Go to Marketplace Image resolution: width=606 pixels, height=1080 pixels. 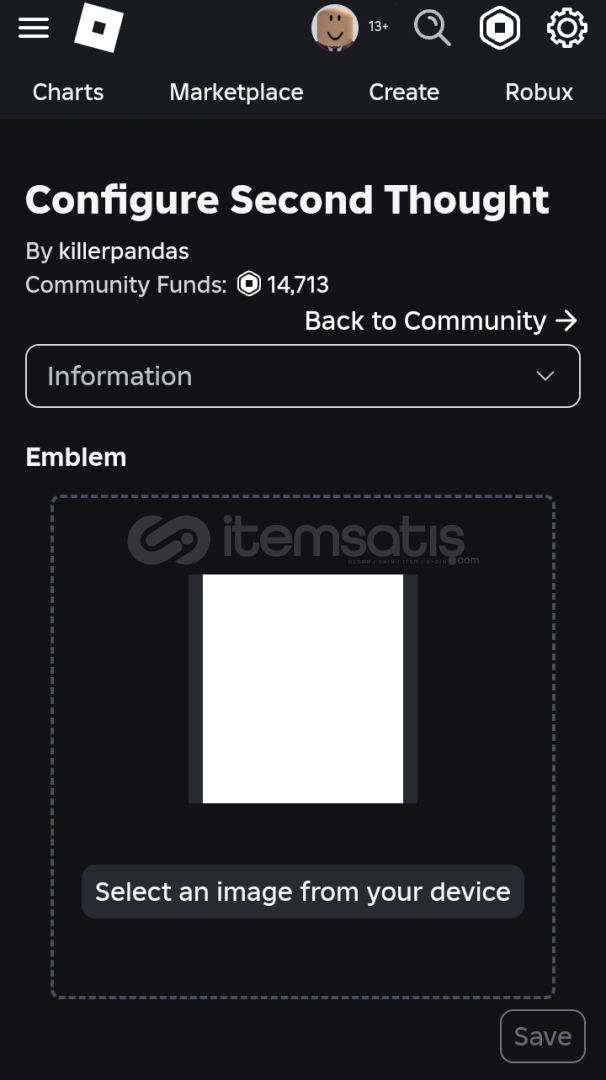[236, 92]
